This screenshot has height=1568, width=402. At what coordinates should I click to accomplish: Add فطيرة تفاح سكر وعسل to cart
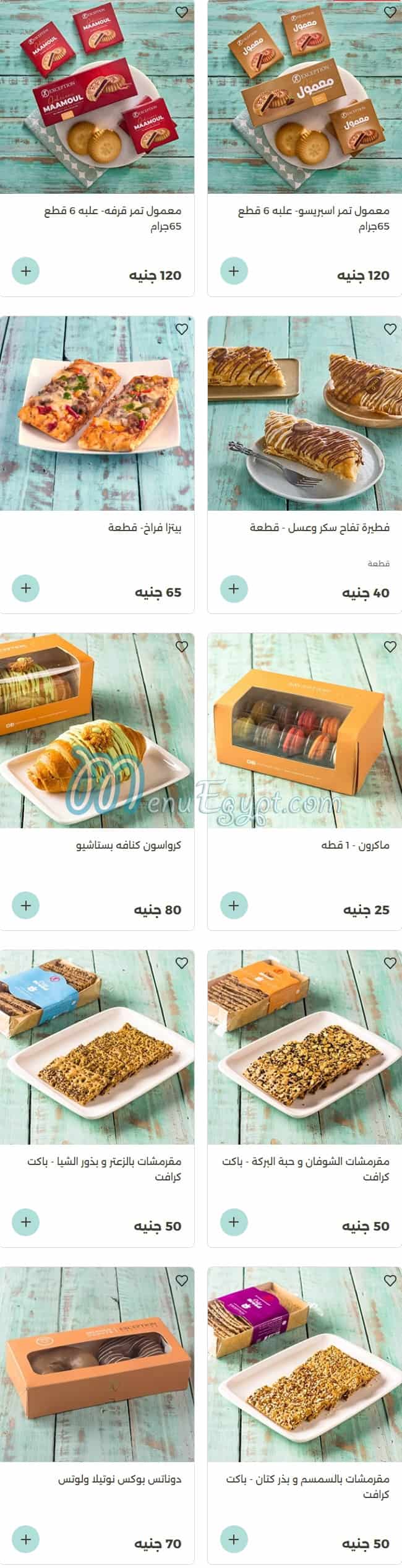233,587
